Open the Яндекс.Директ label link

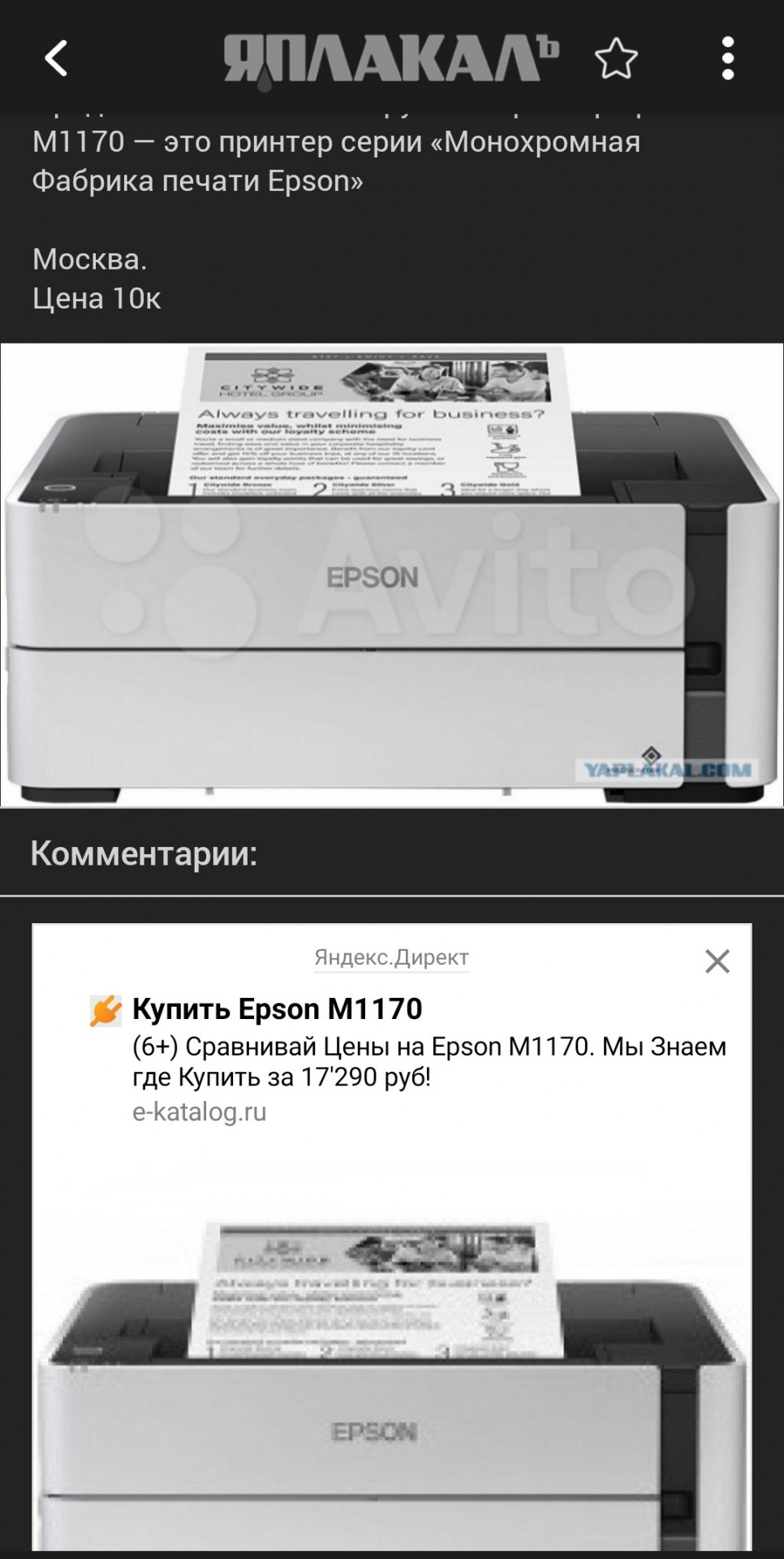(391, 957)
